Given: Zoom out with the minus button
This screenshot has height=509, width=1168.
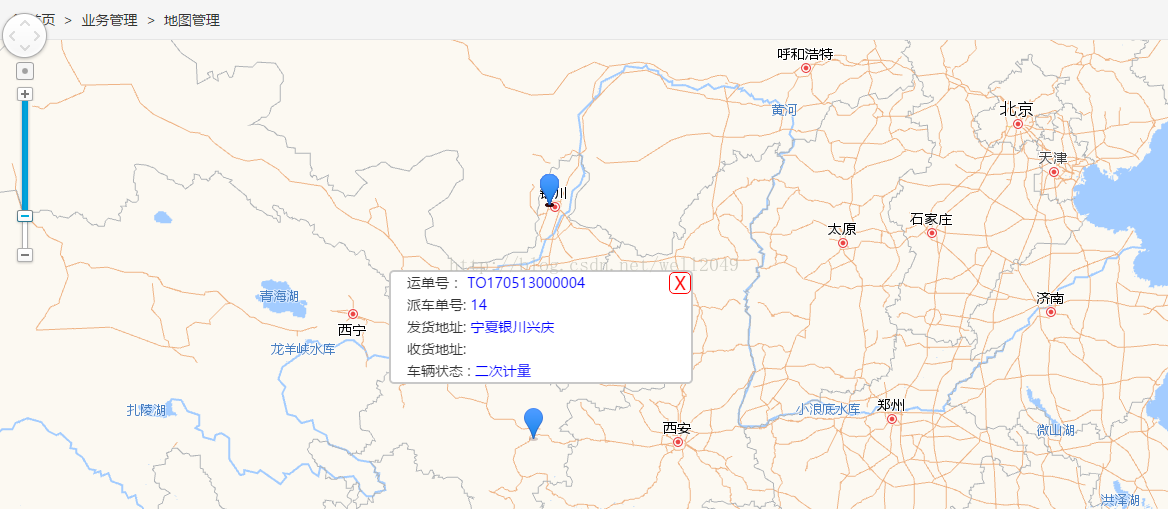Looking at the screenshot, I should [x=26, y=255].
